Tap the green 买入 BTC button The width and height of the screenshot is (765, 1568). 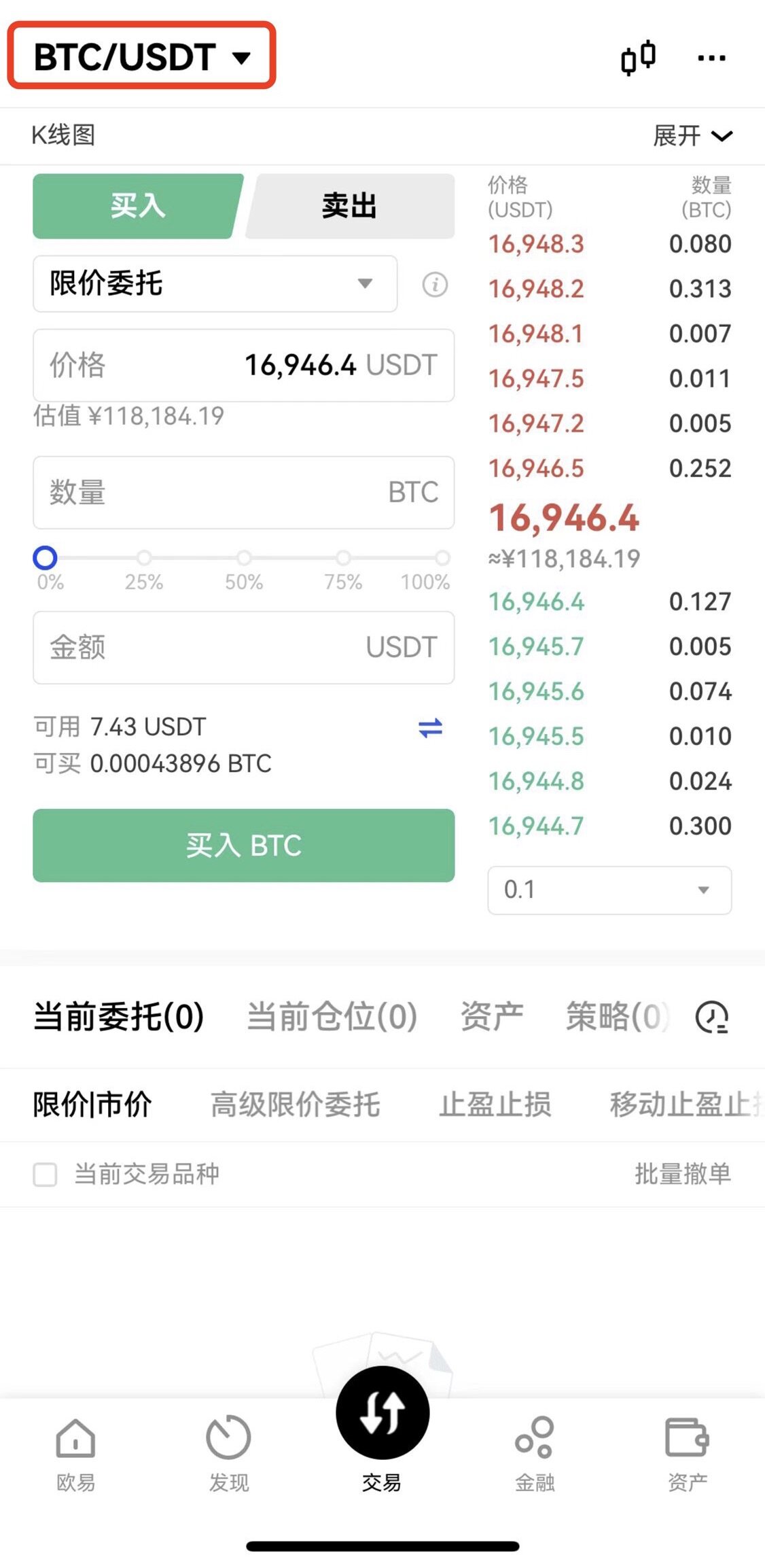243,846
